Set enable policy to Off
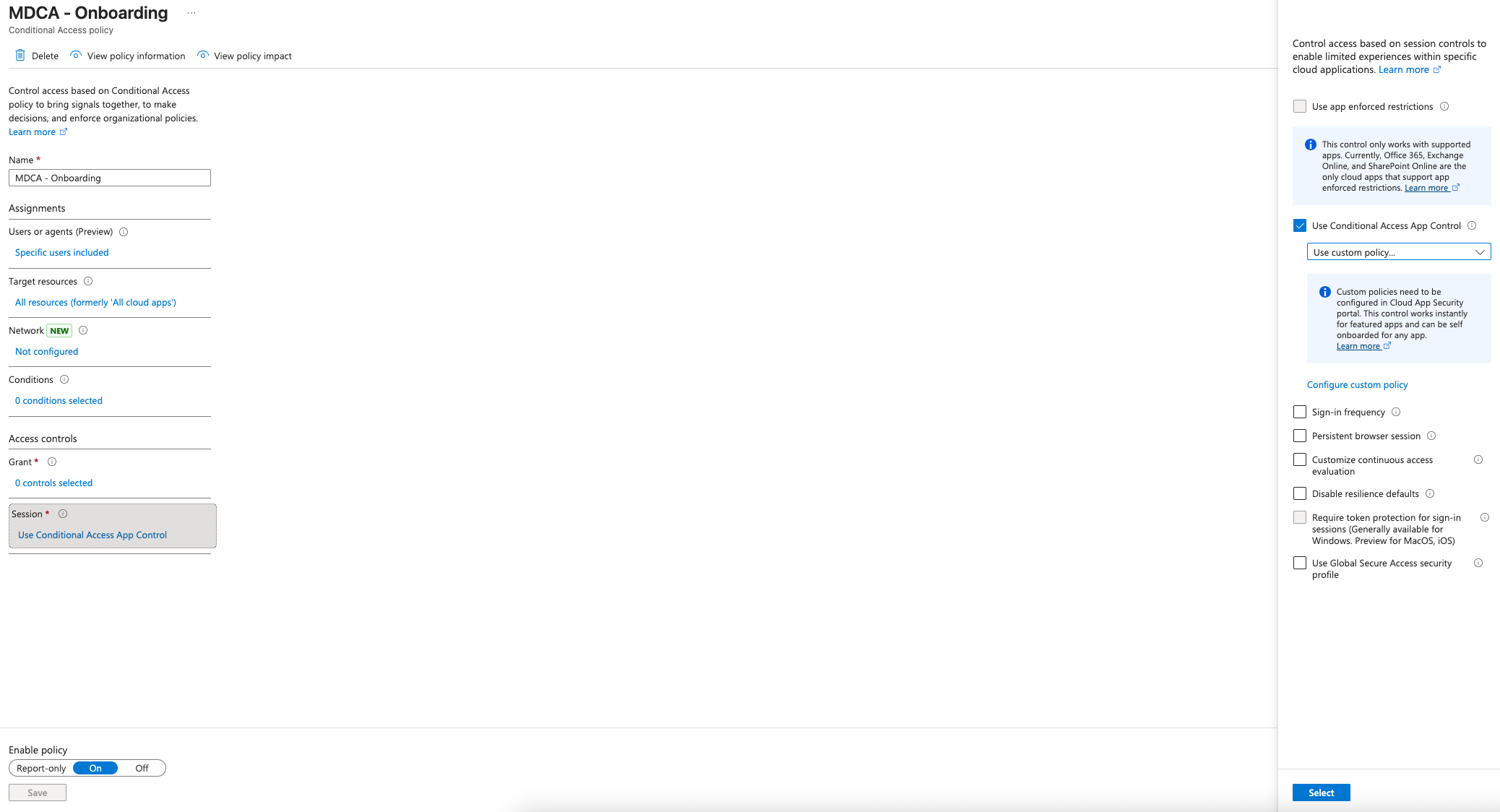The height and width of the screenshot is (812, 1500). [142, 768]
